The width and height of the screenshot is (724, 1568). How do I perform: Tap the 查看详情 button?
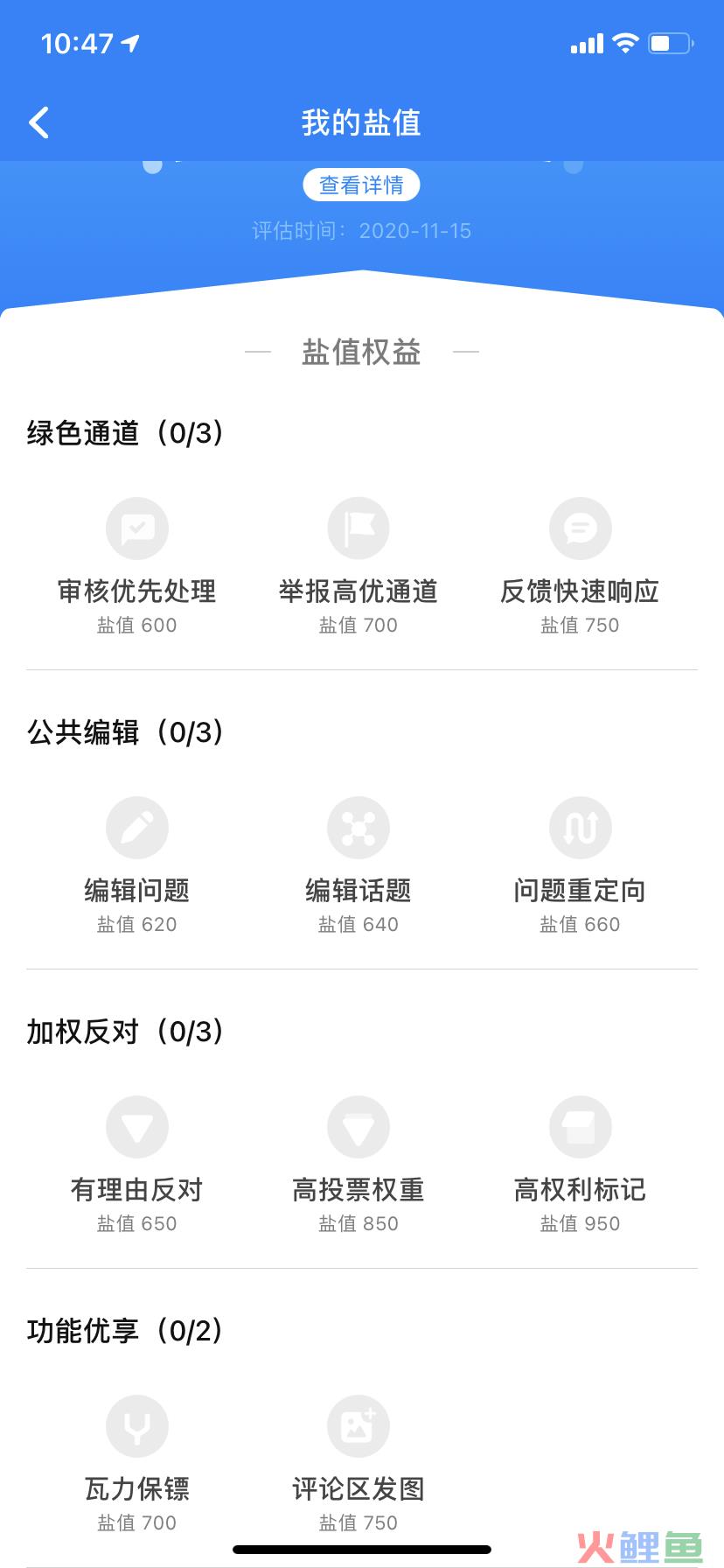pyautogui.click(x=362, y=185)
